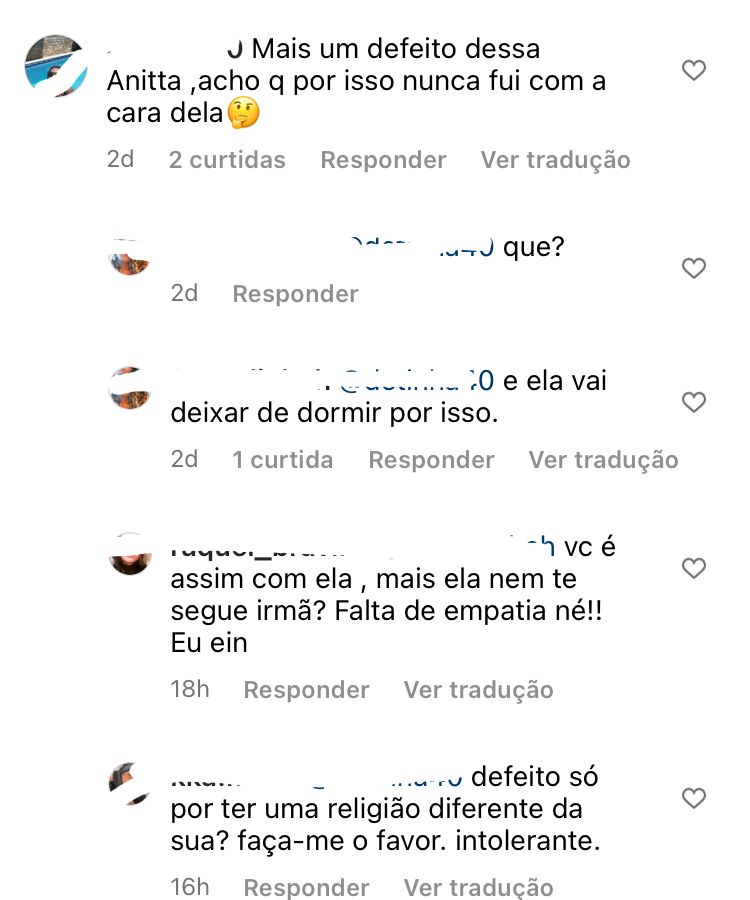Reply to the comment ending with 'que?'
The width and height of the screenshot is (750, 900).
point(295,294)
